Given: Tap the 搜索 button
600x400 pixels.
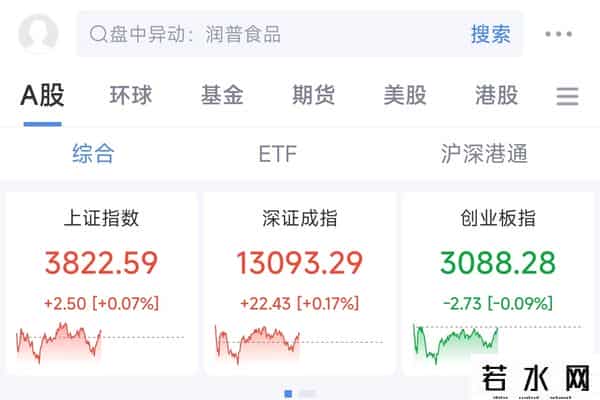Looking at the screenshot, I should [x=490, y=34].
